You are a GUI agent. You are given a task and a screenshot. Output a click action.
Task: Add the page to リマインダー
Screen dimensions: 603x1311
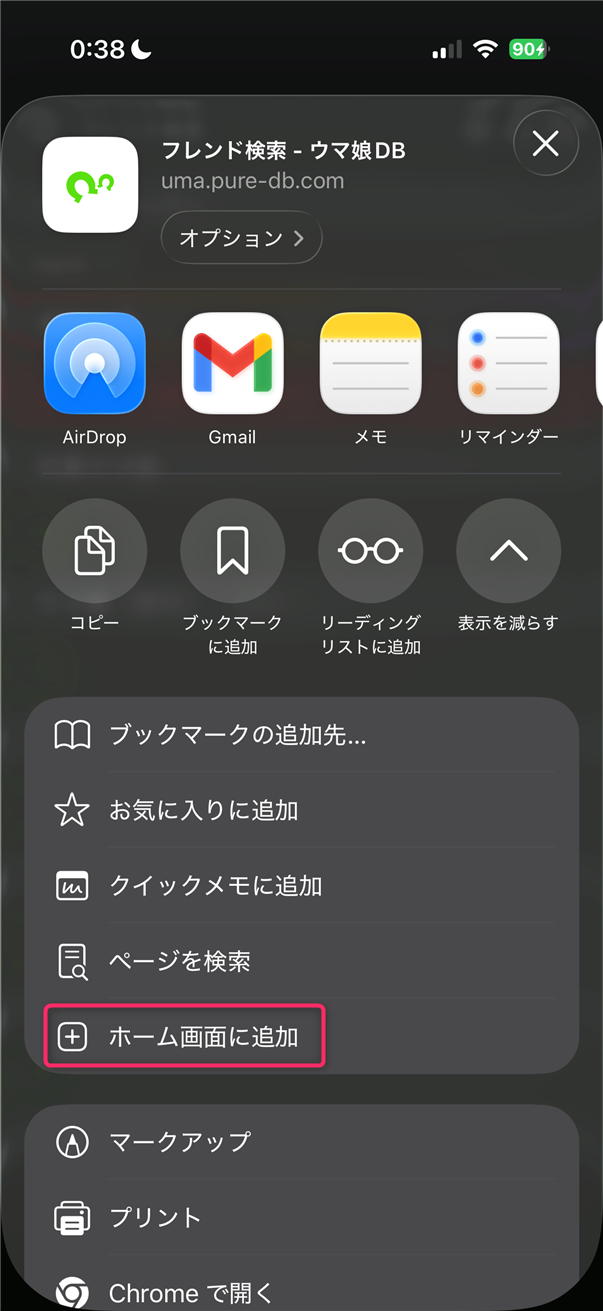pos(508,364)
